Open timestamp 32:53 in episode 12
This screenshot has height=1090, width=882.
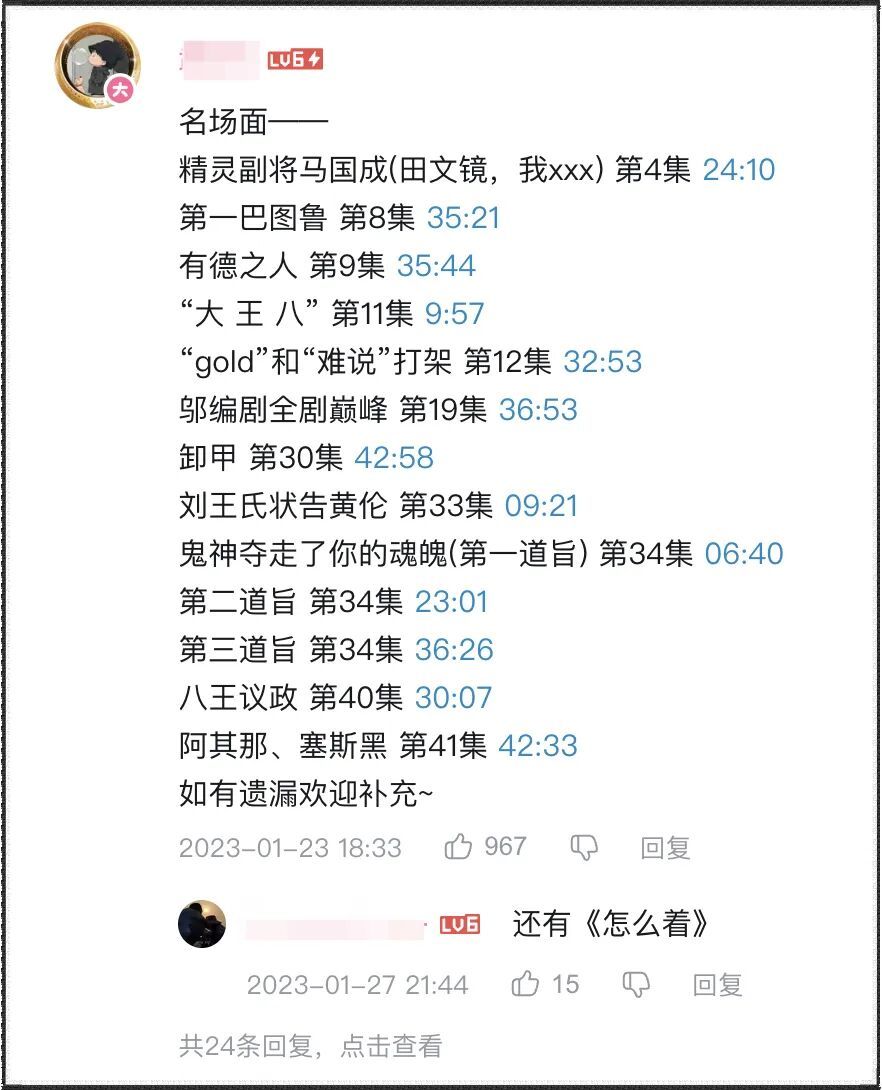602,362
